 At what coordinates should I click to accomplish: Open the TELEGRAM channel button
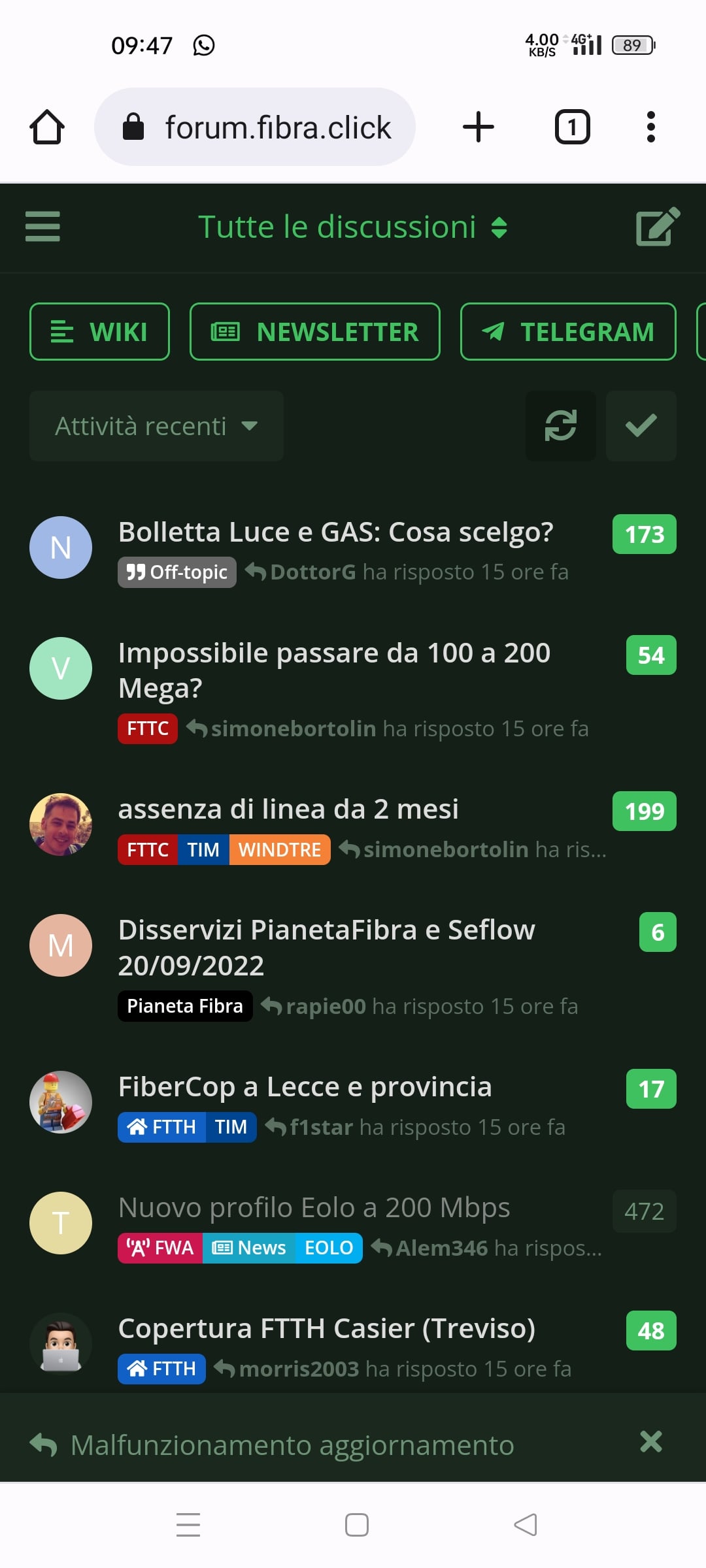pyautogui.click(x=567, y=332)
